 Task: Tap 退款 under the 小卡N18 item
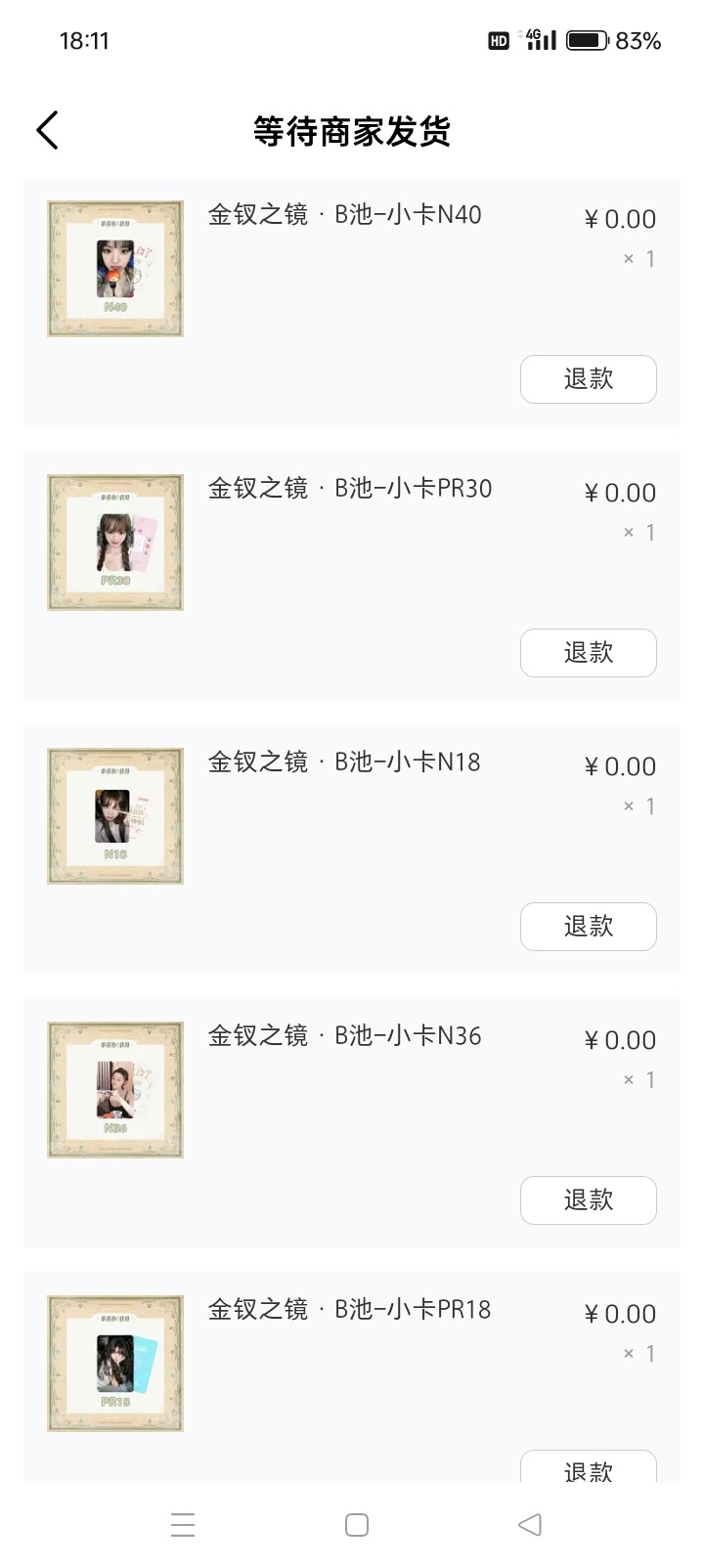click(x=588, y=927)
